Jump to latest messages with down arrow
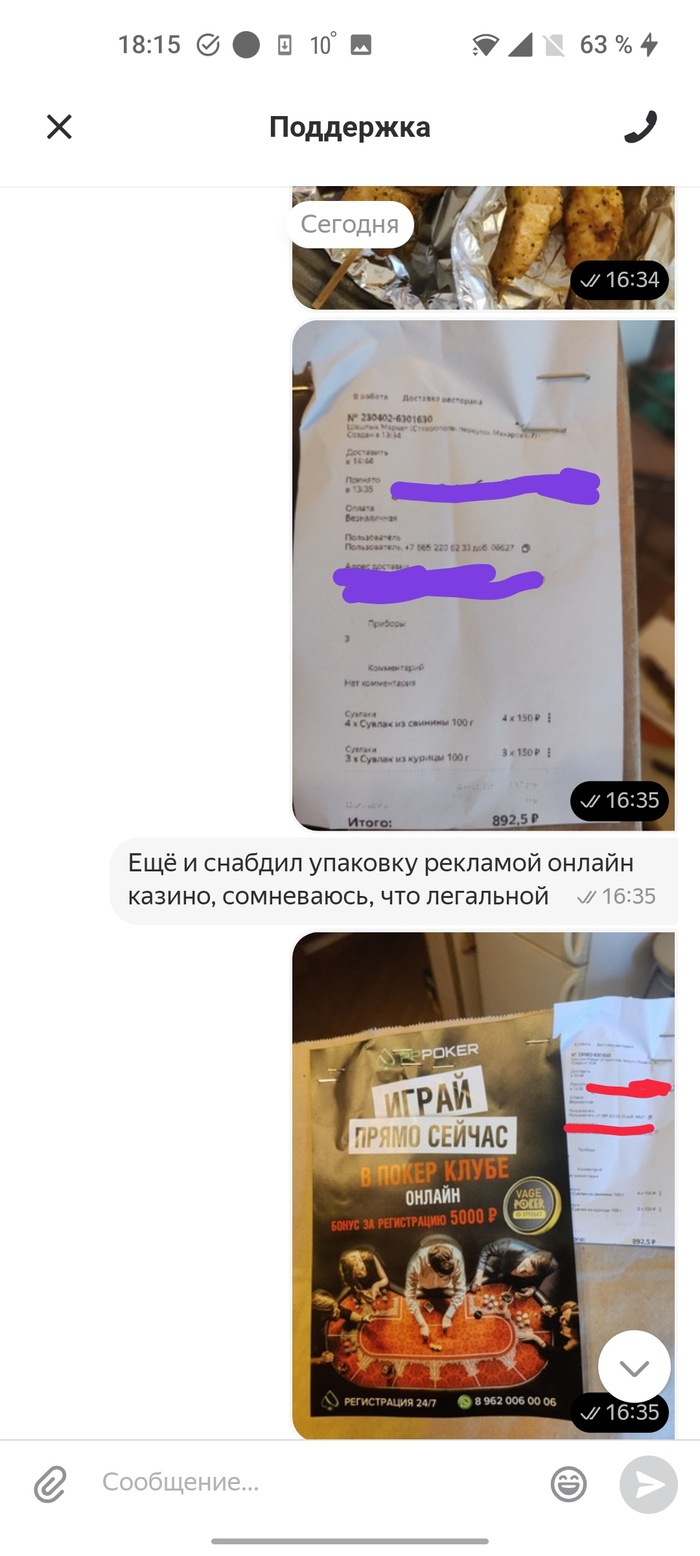 point(634,1366)
